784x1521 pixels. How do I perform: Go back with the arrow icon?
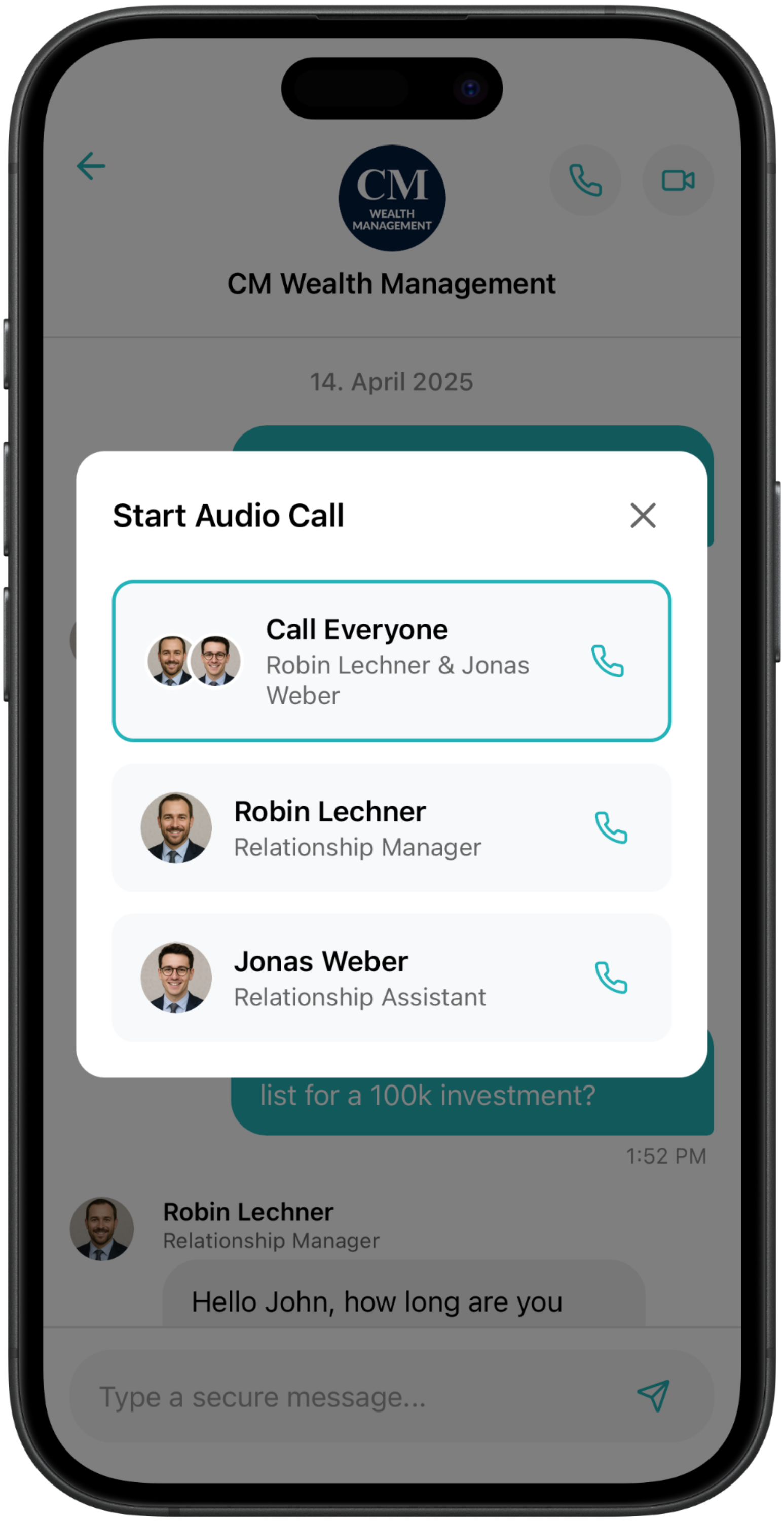91,166
